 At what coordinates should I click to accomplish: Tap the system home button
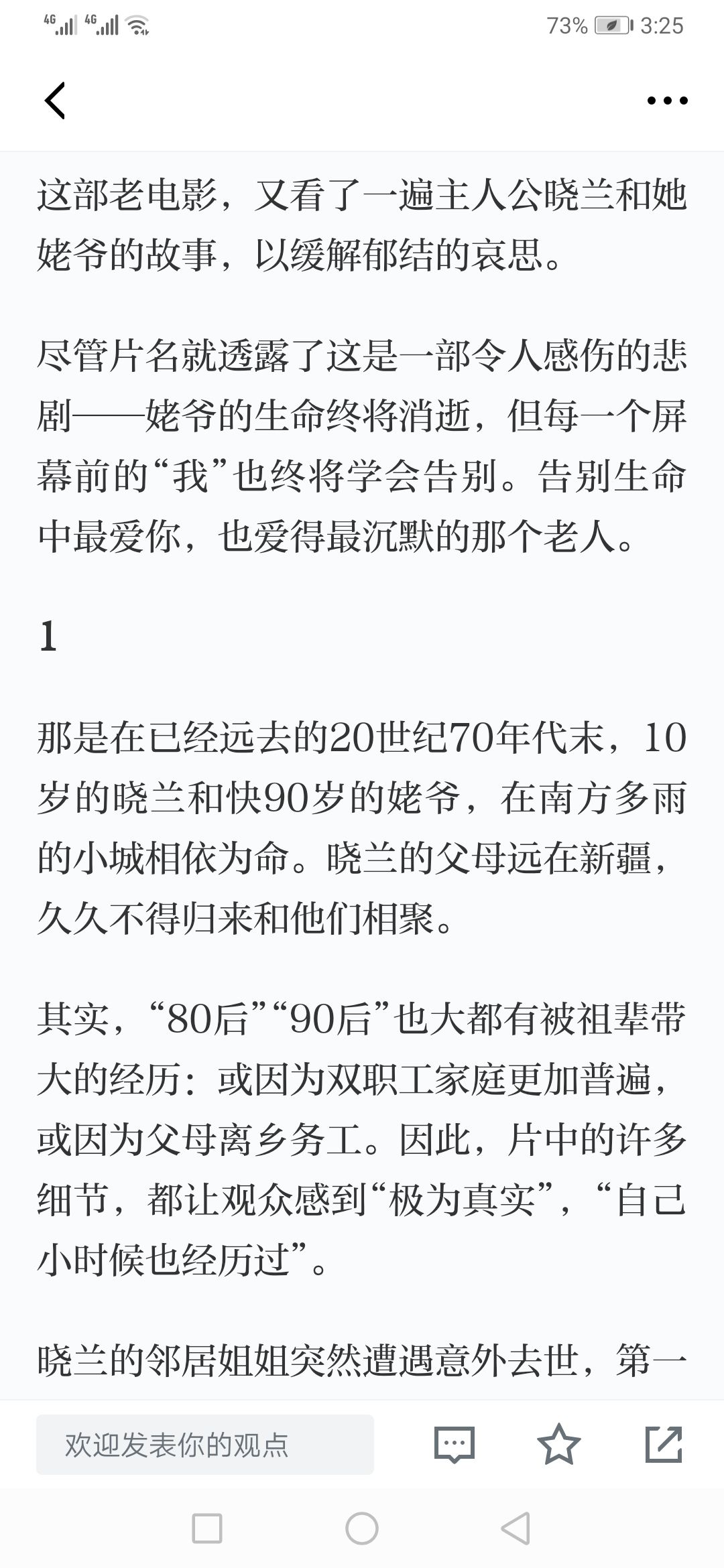(362, 1528)
